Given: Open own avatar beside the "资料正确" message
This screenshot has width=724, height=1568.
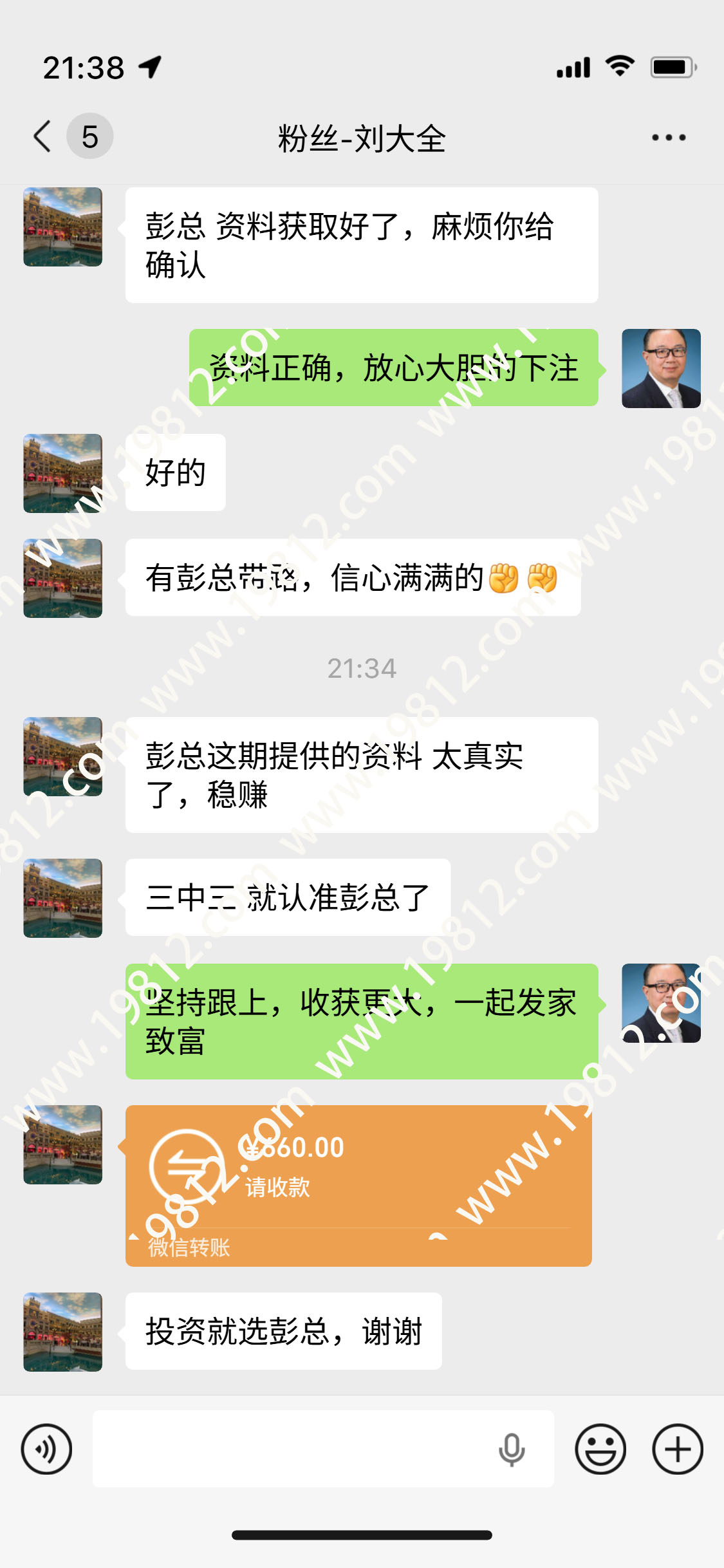Looking at the screenshot, I should [660, 368].
